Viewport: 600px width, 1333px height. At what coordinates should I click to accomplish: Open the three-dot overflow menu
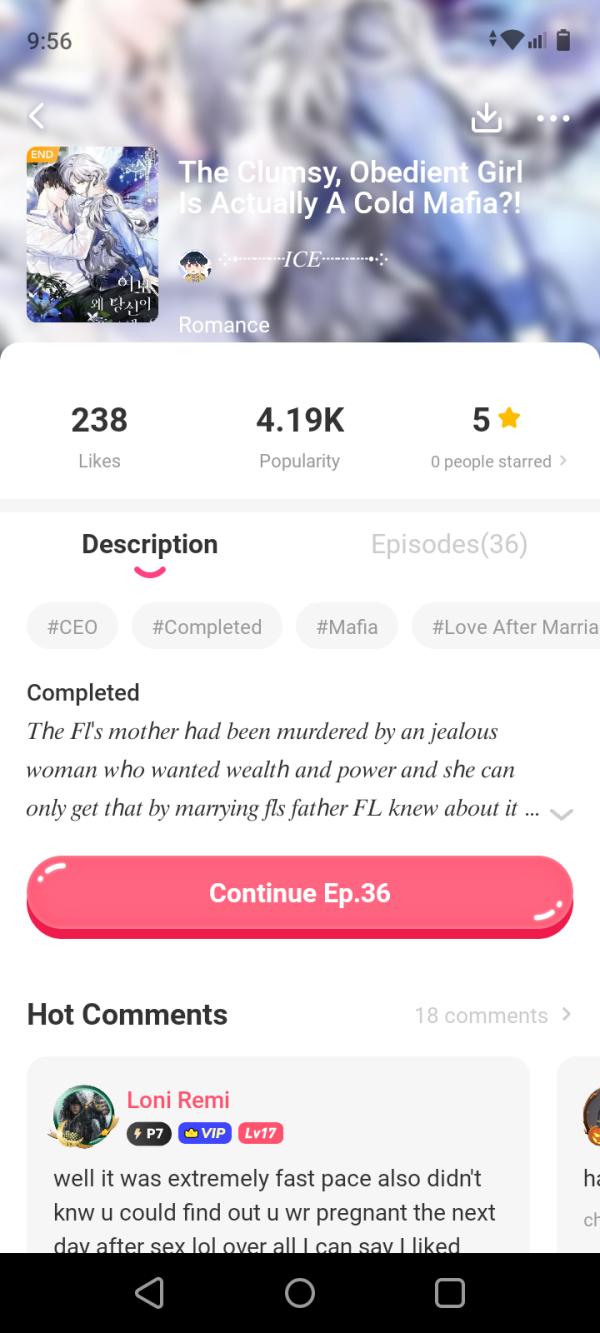(553, 118)
